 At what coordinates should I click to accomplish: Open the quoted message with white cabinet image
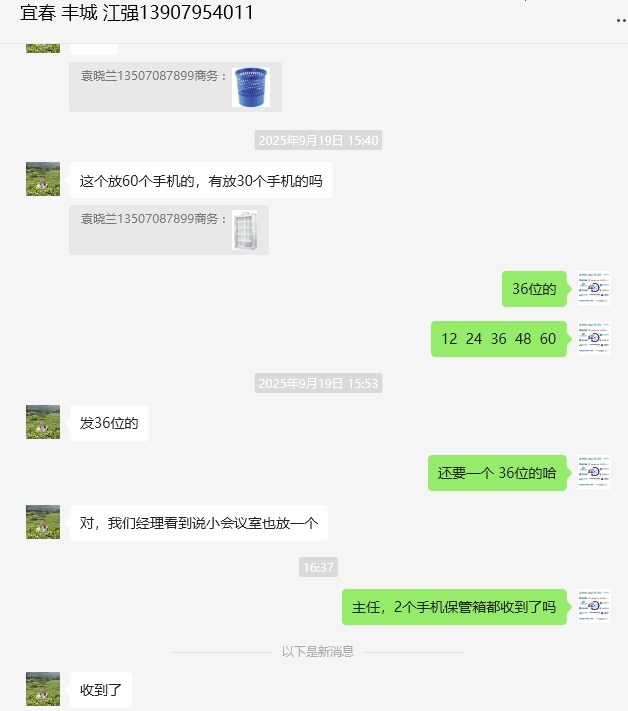(x=168, y=230)
